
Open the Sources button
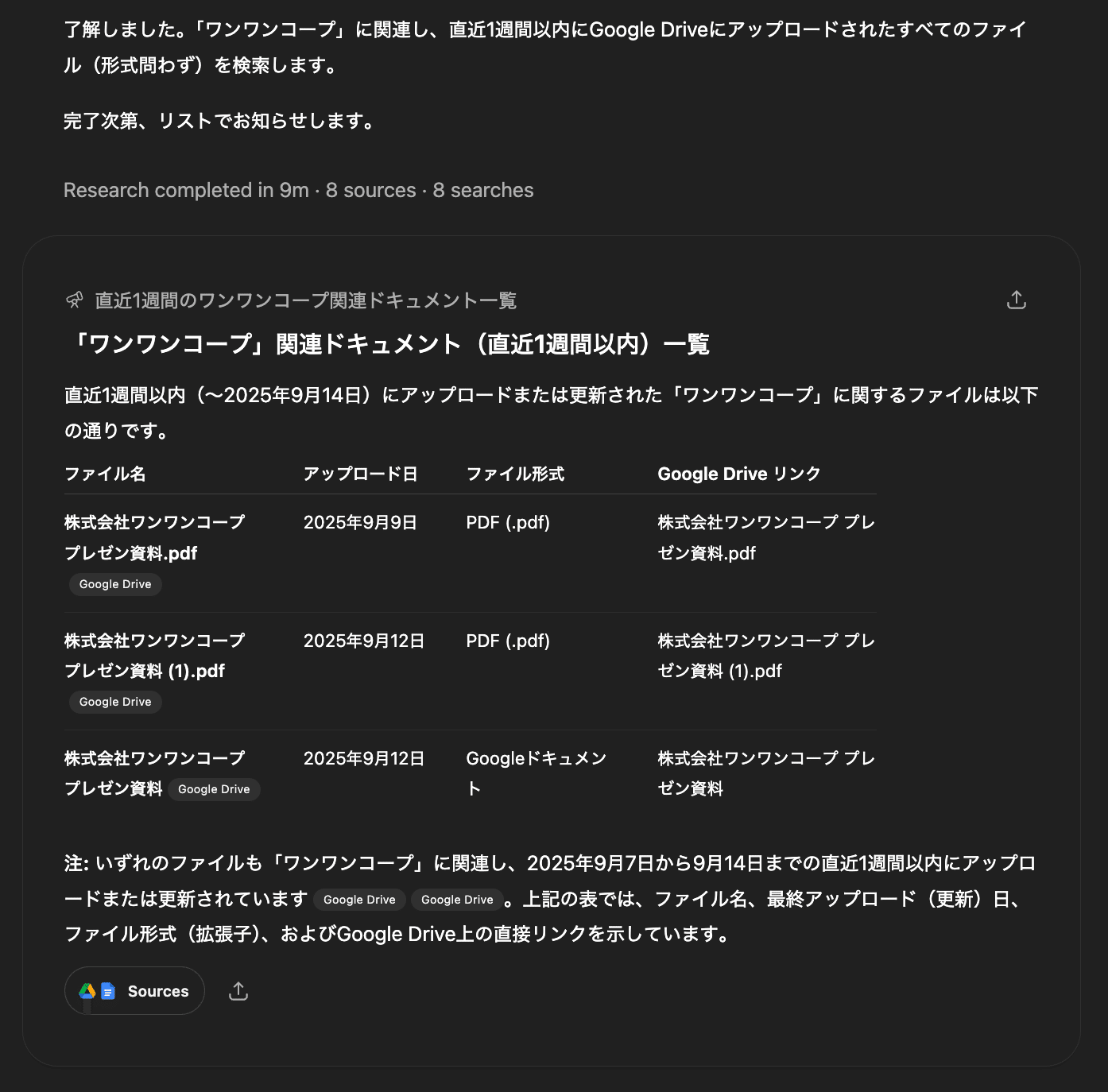(134, 991)
